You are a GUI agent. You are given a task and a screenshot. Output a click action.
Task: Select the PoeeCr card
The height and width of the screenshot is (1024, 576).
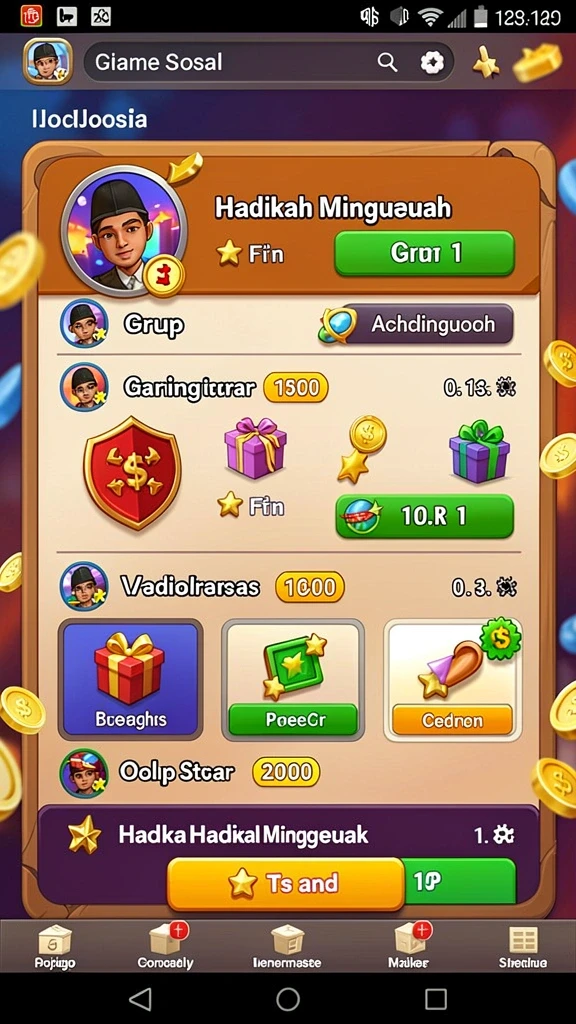pos(293,679)
